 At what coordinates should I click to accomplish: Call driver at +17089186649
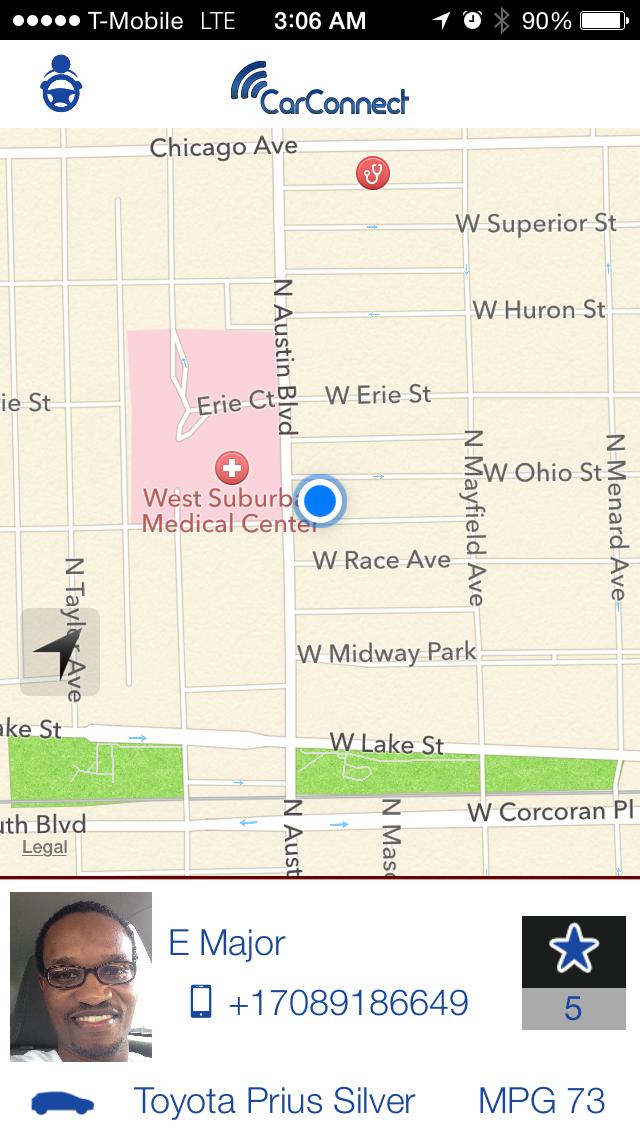[x=347, y=1002]
